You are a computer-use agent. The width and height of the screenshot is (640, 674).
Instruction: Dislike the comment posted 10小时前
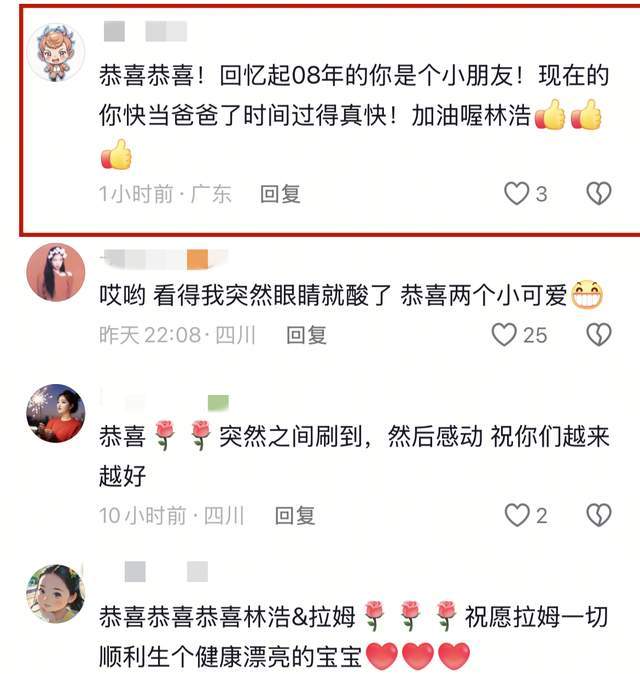[x=598, y=515]
